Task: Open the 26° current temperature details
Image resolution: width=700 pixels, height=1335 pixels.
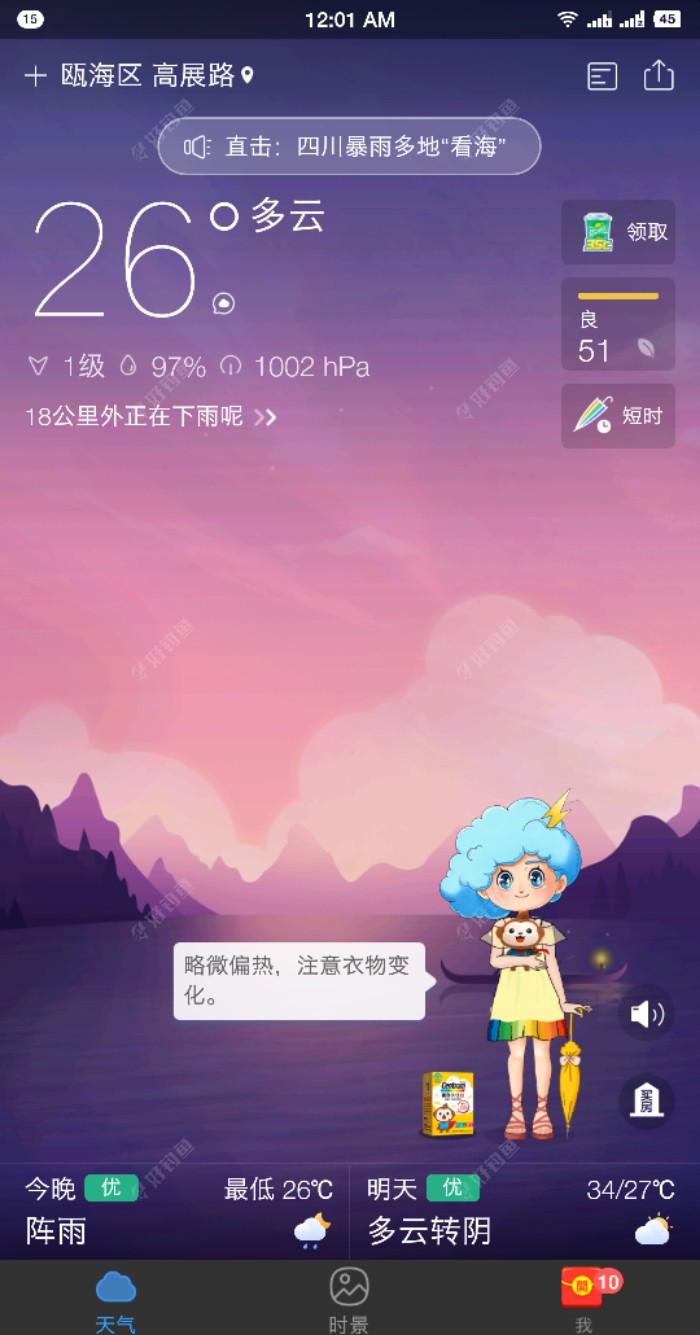Action: [115, 262]
